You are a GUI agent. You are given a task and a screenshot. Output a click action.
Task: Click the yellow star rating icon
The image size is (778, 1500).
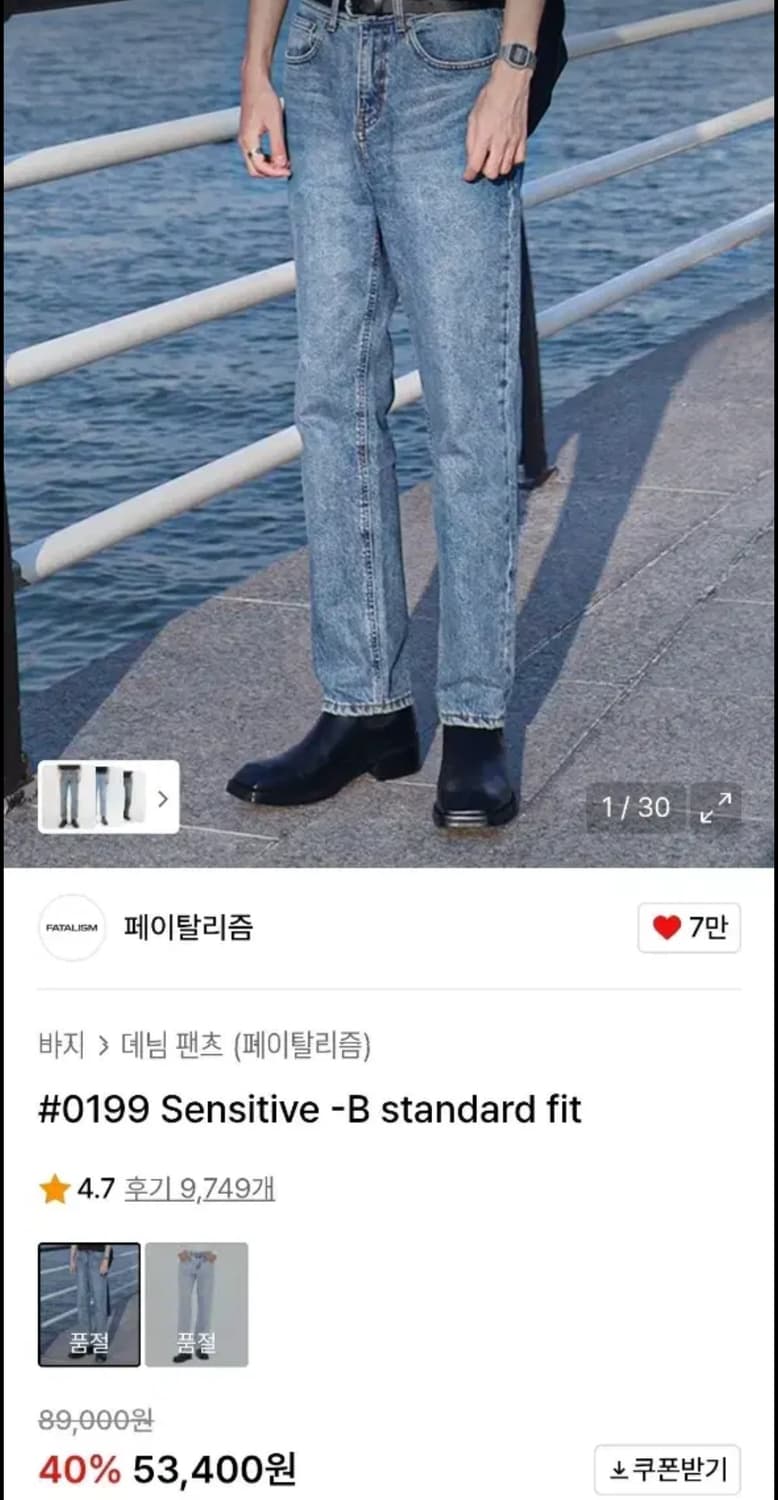coord(51,1190)
